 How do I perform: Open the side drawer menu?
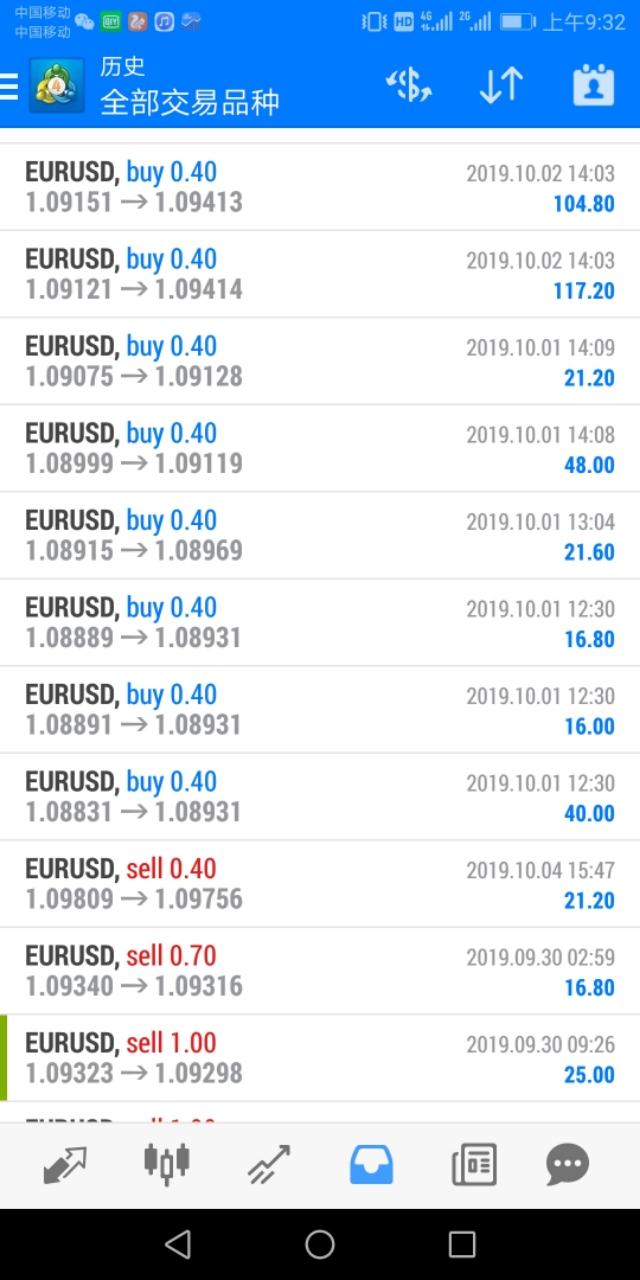10,87
